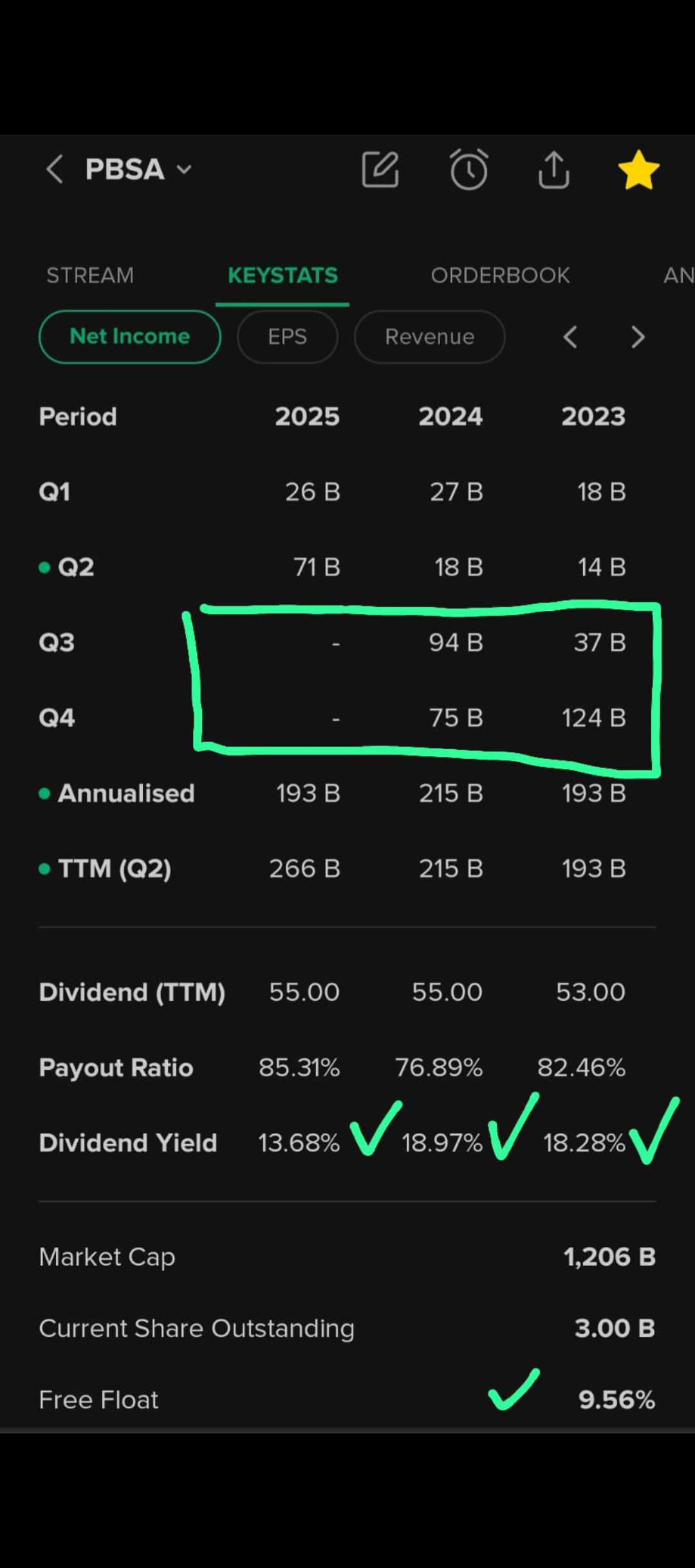Select the KEYSTATS tab

pyautogui.click(x=283, y=275)
